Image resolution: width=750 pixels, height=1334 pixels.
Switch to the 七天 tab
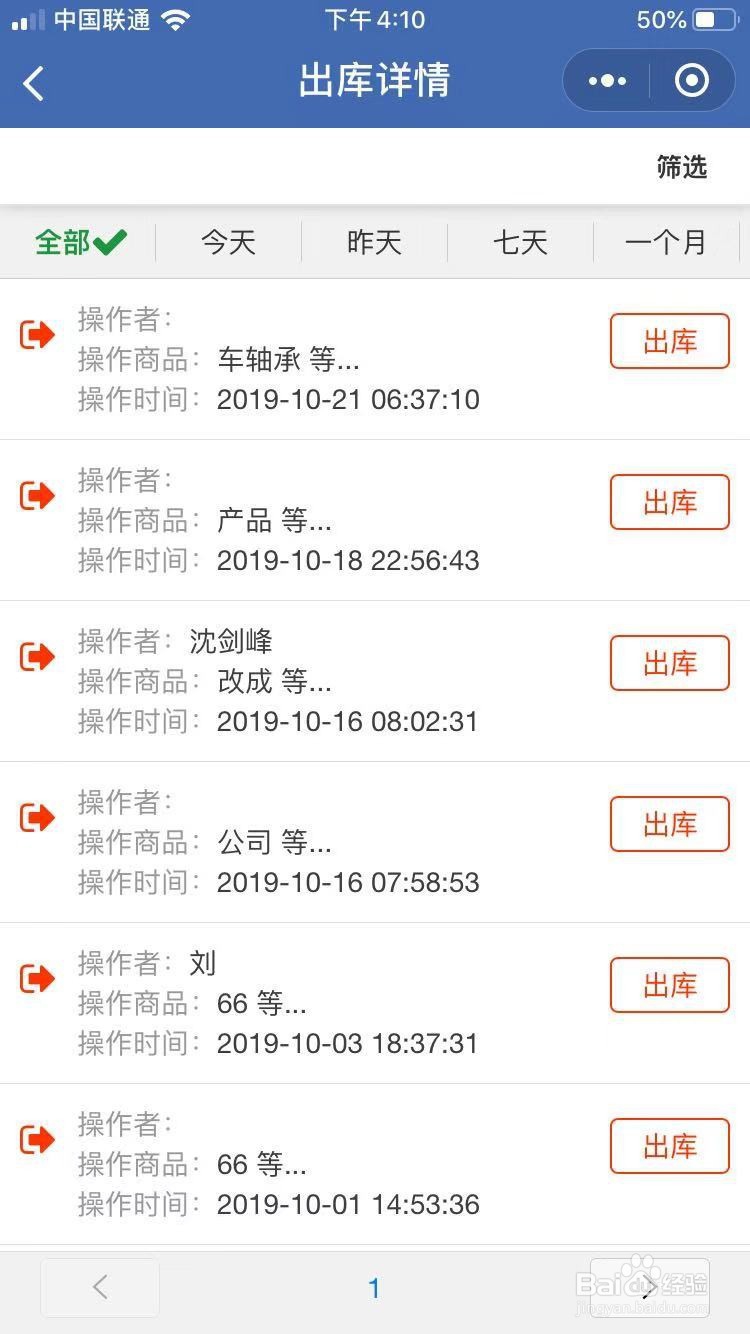pyautogui.click(x=521, y=242)
